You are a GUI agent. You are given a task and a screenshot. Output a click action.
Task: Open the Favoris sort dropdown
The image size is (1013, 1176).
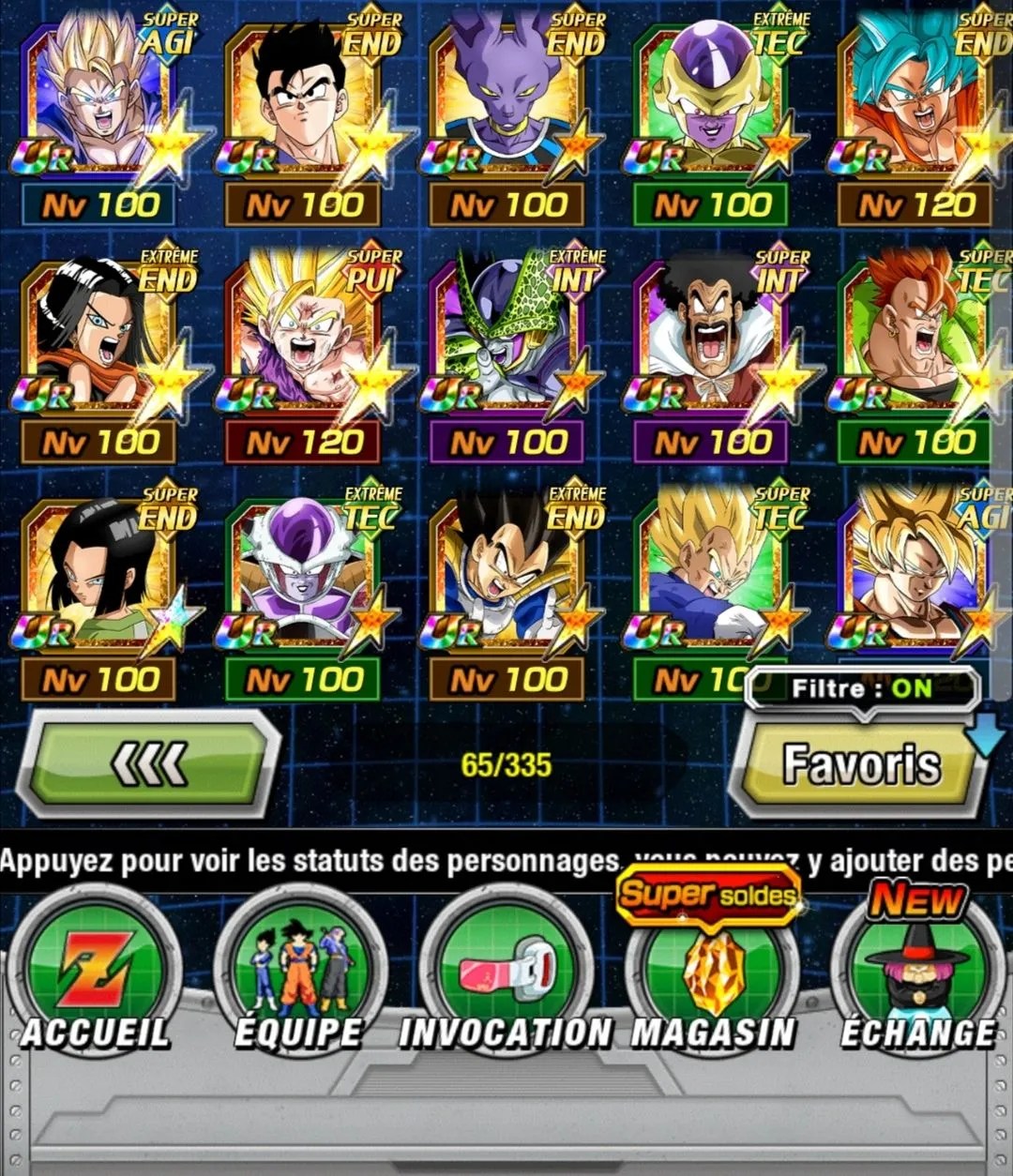(861, 765)
